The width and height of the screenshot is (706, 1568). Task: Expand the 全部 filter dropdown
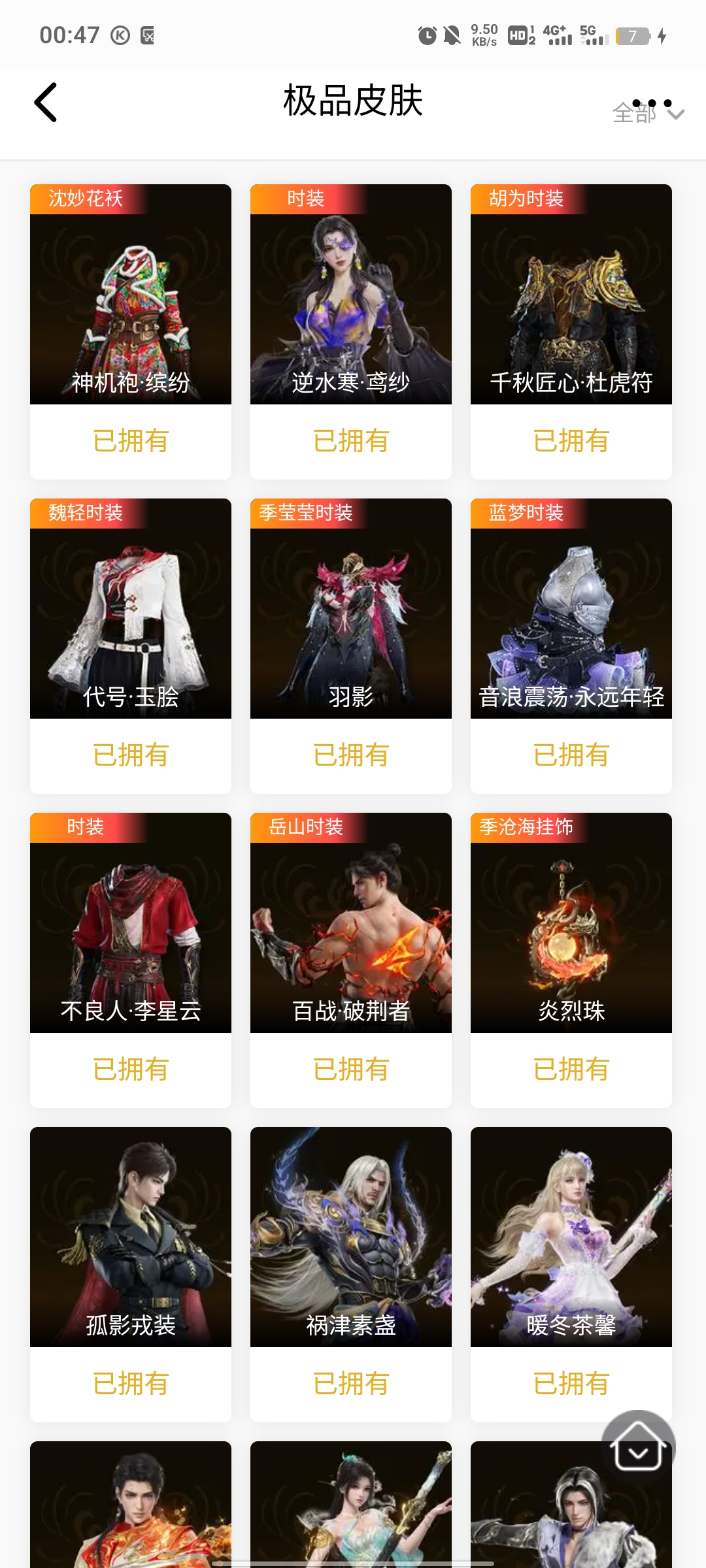click(675, 115)
